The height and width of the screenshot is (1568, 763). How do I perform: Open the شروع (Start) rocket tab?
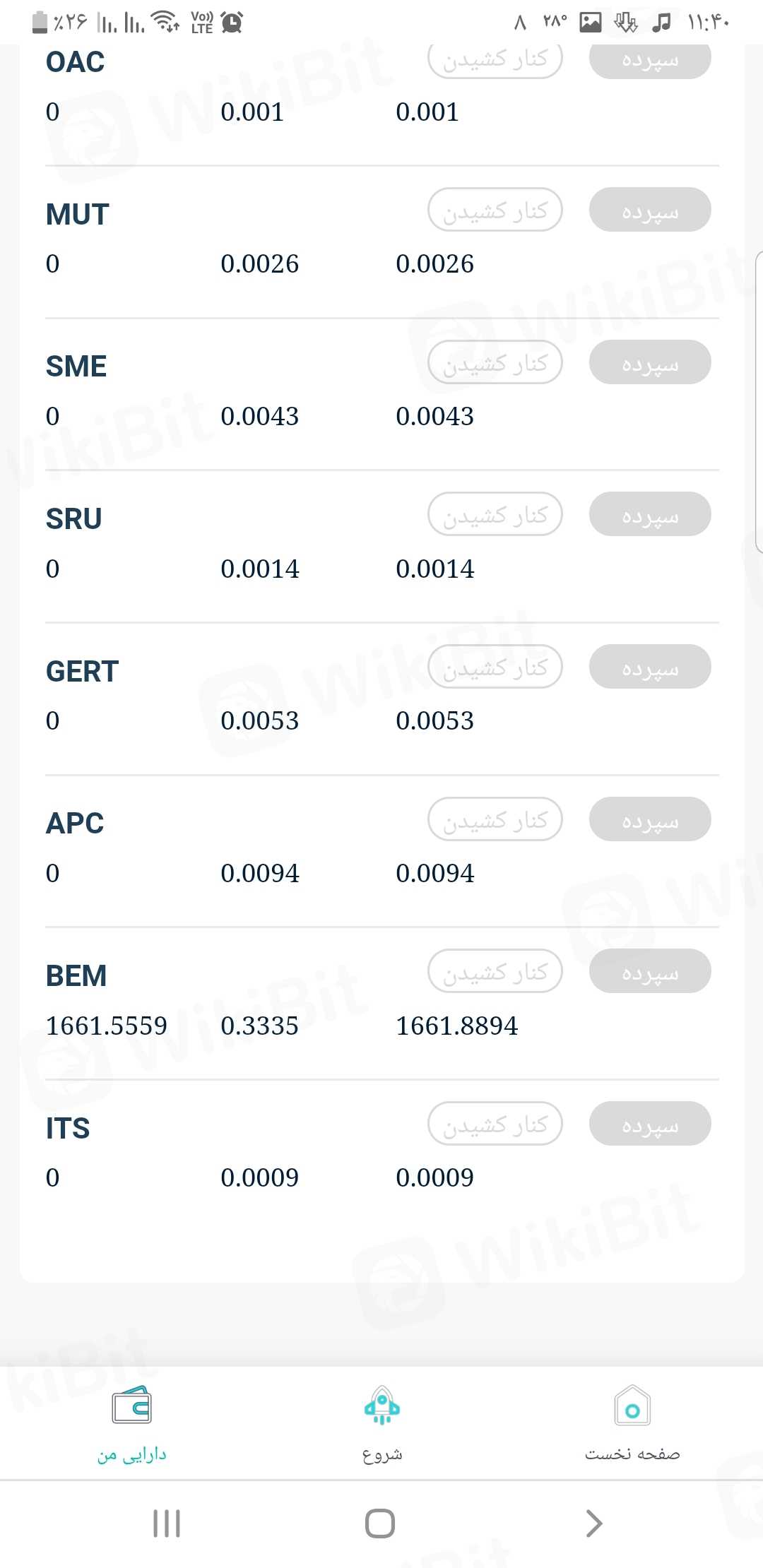click(381, 1423)
